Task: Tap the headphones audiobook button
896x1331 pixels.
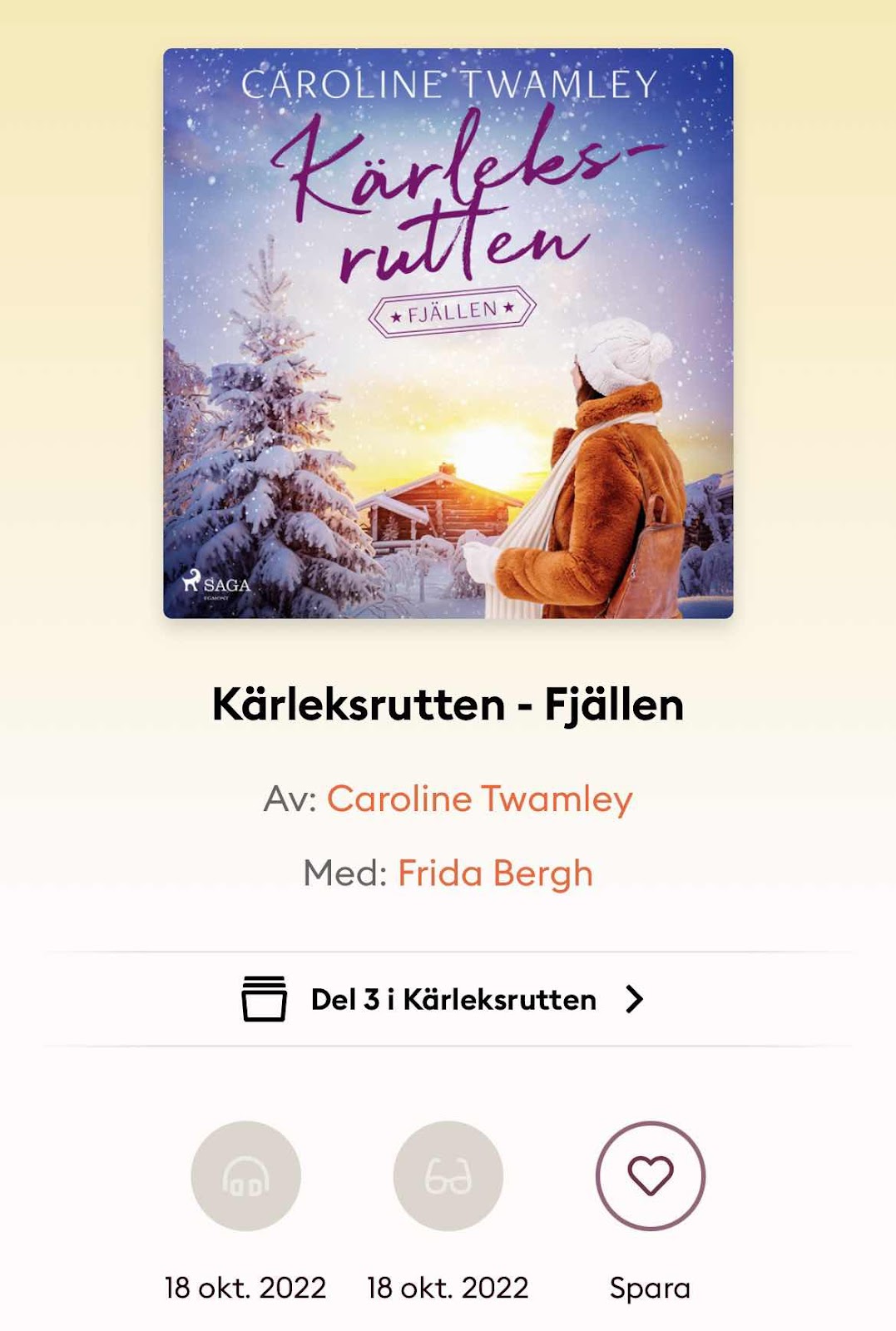Action: pos(245,1175)
